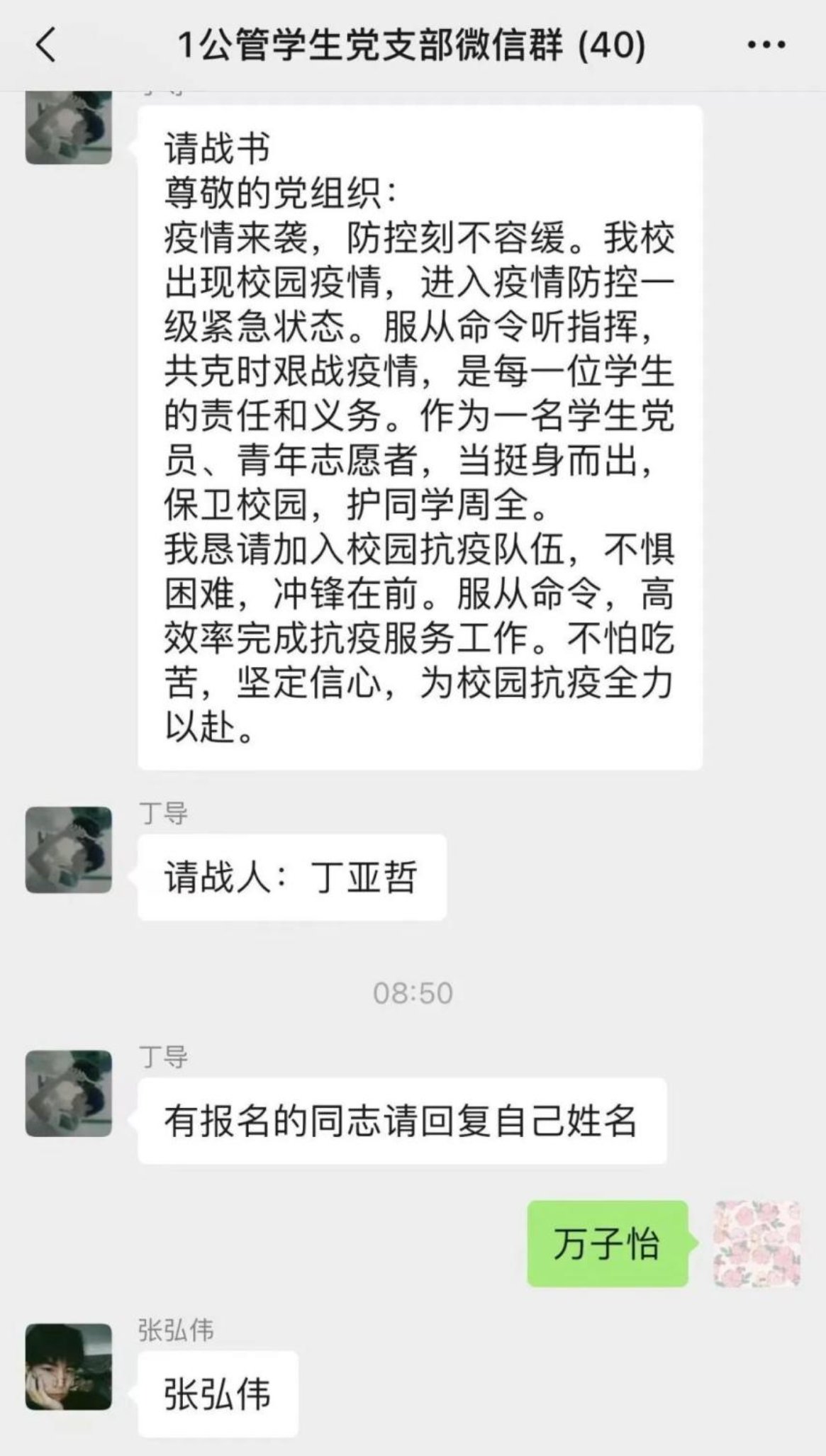Open the group chat overflow menu
Screen dimensions: 826x1456
[x=766, y=45]
